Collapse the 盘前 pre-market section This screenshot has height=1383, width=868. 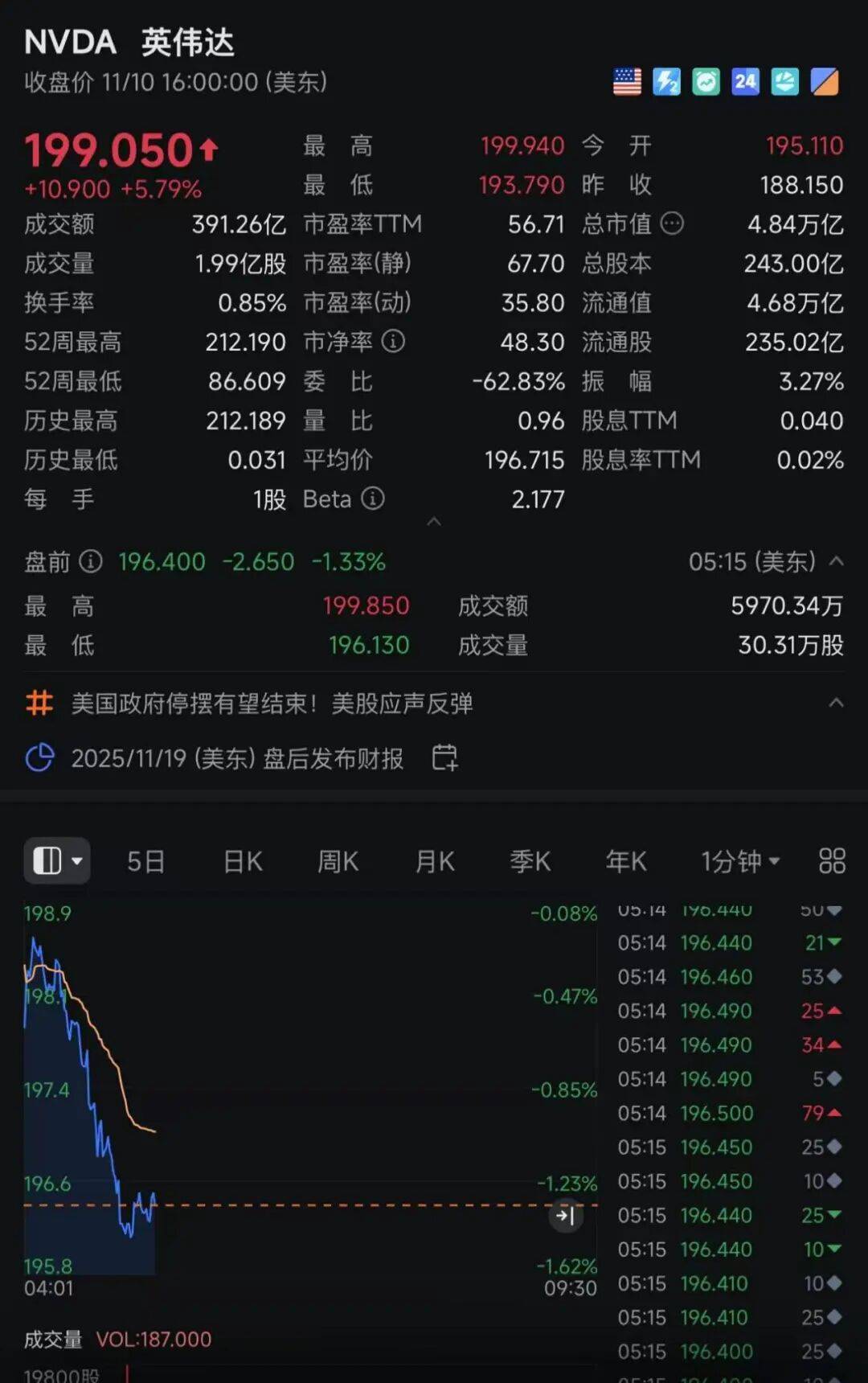pyautogui.click(x=836, y=561)
